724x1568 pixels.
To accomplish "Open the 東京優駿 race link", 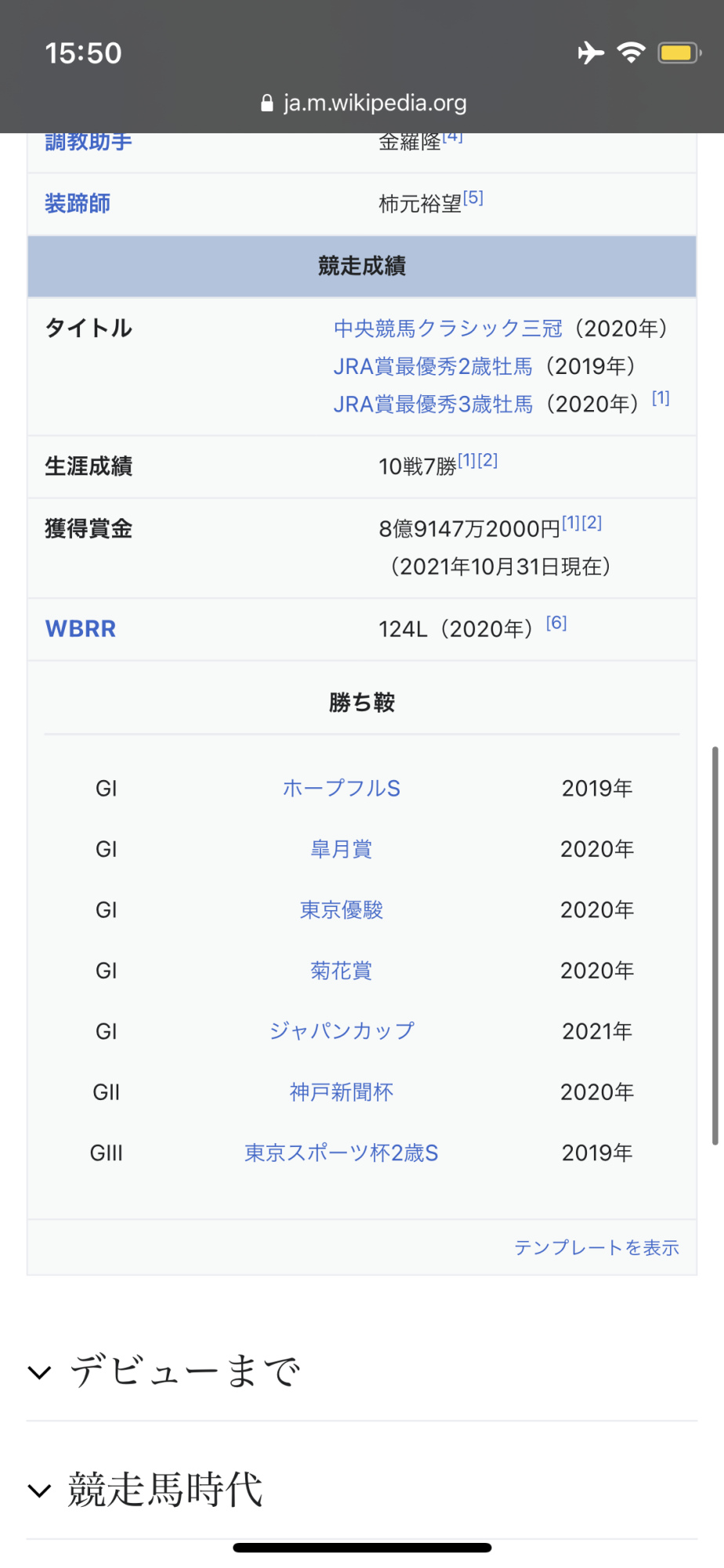I will pos(342,909).
